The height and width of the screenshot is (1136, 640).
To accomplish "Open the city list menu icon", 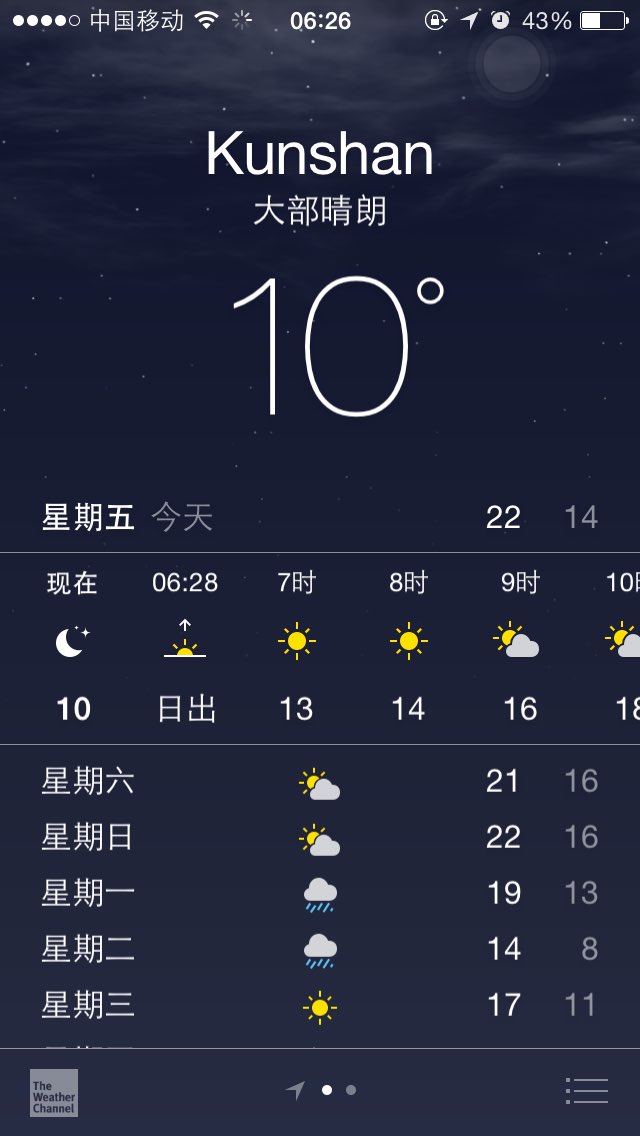I will point(586,1090).
